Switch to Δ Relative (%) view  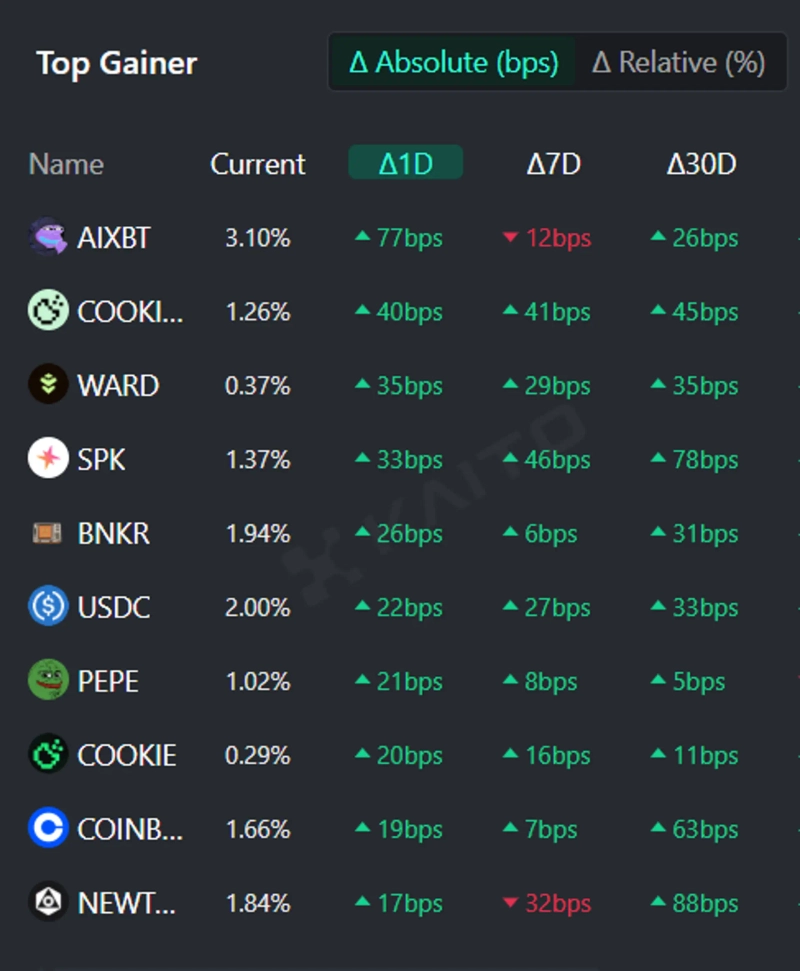click(x=678, y=63)
